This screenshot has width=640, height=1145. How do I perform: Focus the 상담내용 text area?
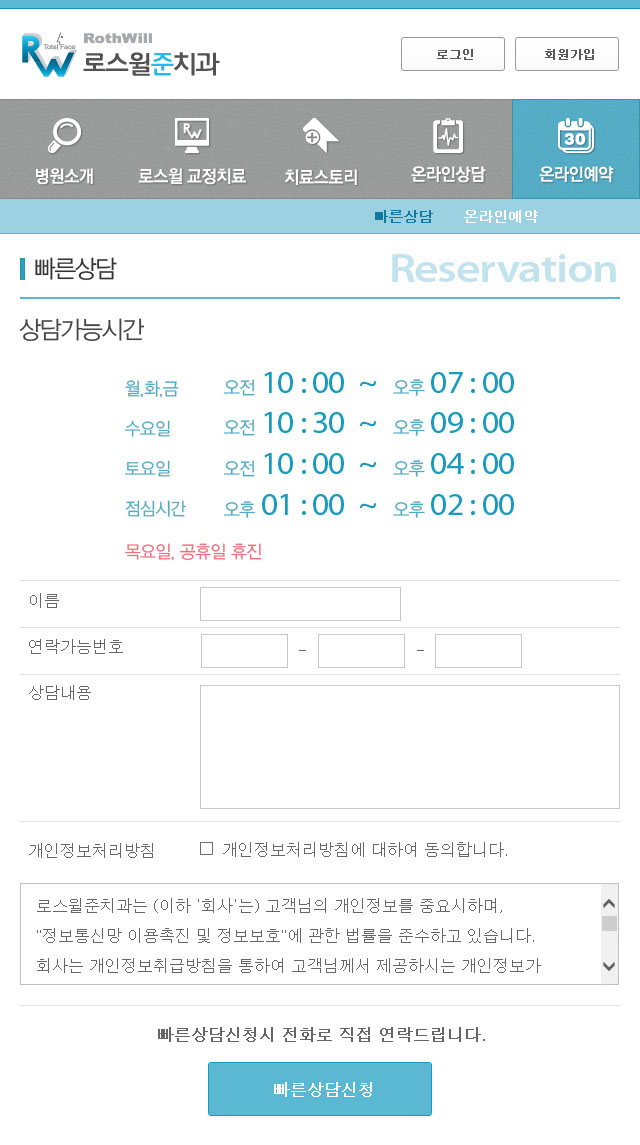coord(409,746)
